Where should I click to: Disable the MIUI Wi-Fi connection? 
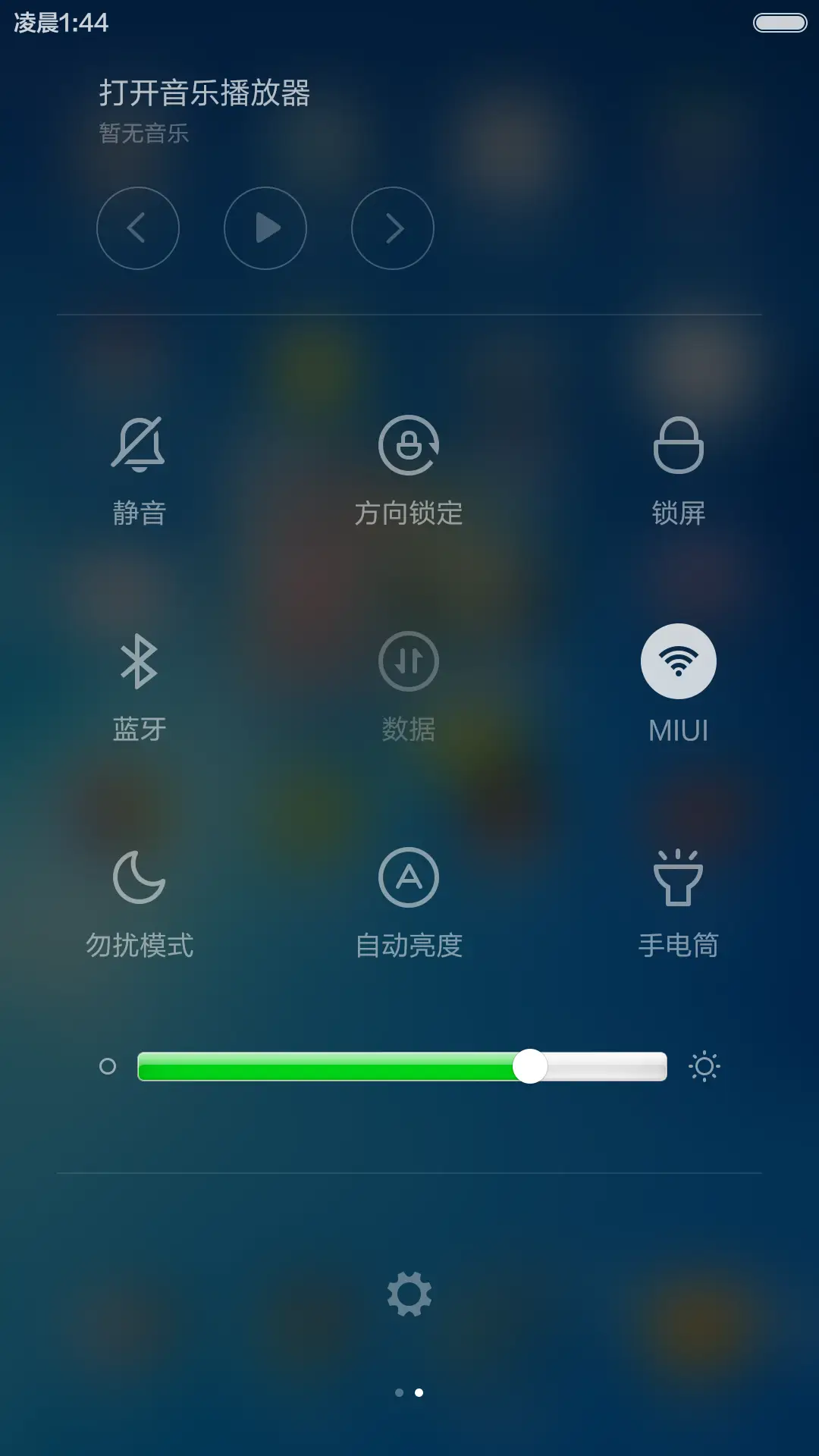pos(679,661)
